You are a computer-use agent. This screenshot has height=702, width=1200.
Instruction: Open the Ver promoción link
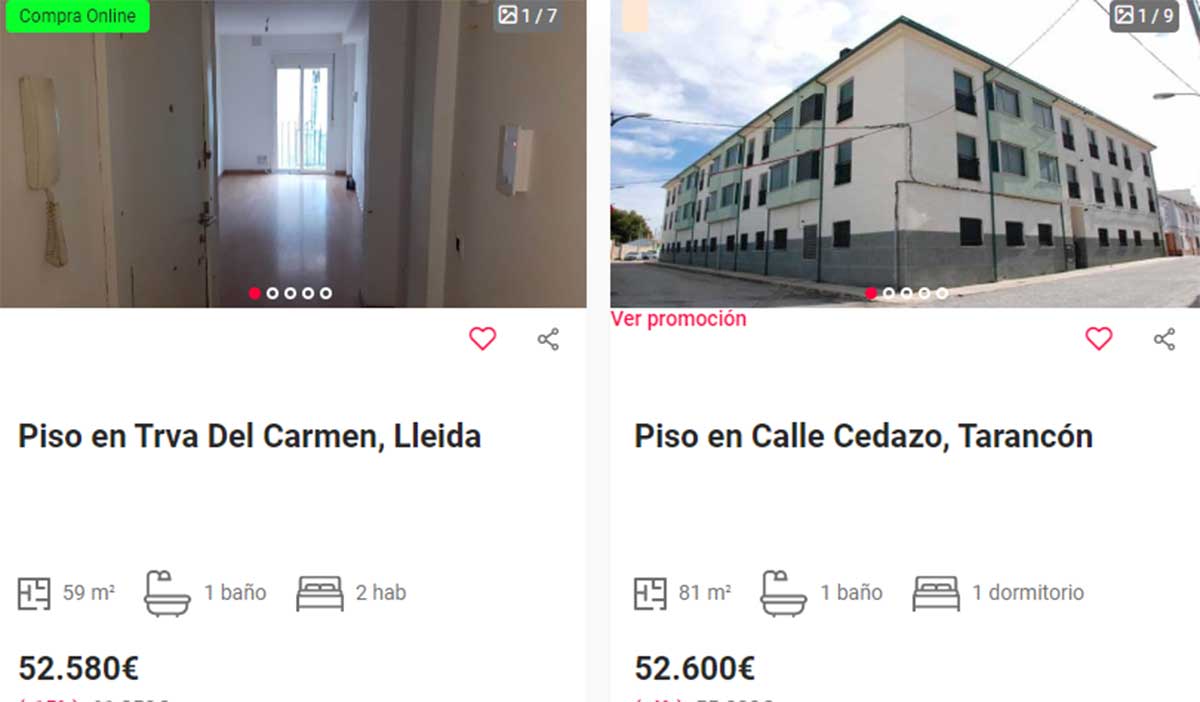(x=678, y=319)
